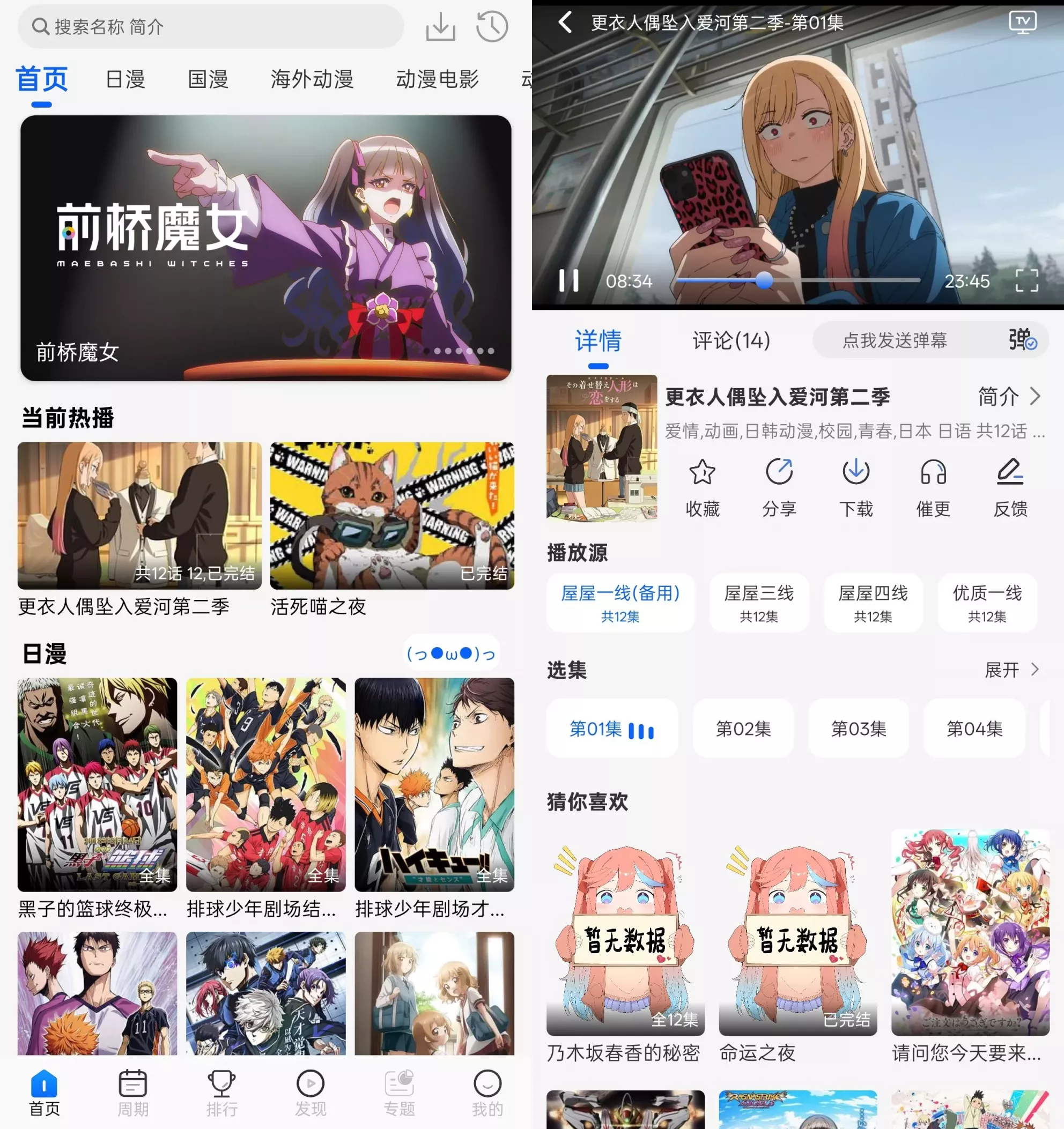Pause the video playback

[568, 280]
